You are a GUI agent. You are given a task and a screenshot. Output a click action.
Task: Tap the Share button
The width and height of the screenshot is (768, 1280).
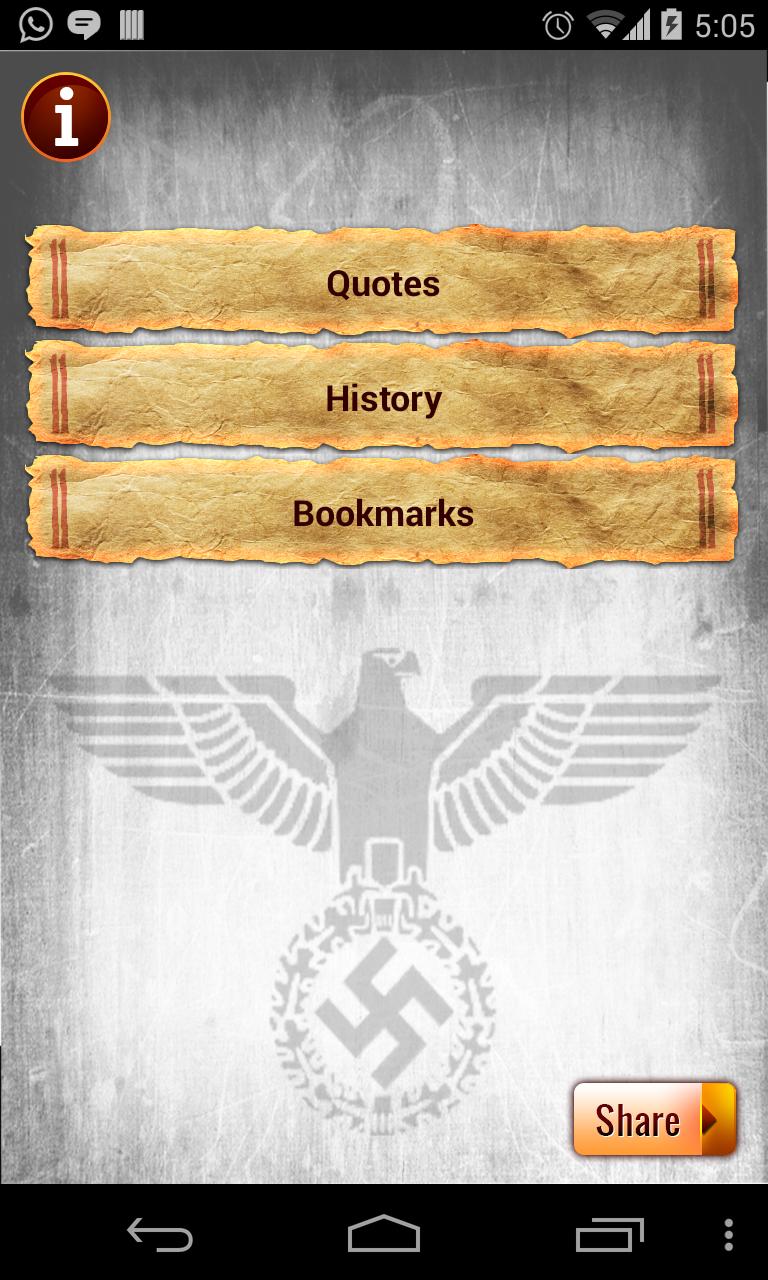click(654, 1119)
